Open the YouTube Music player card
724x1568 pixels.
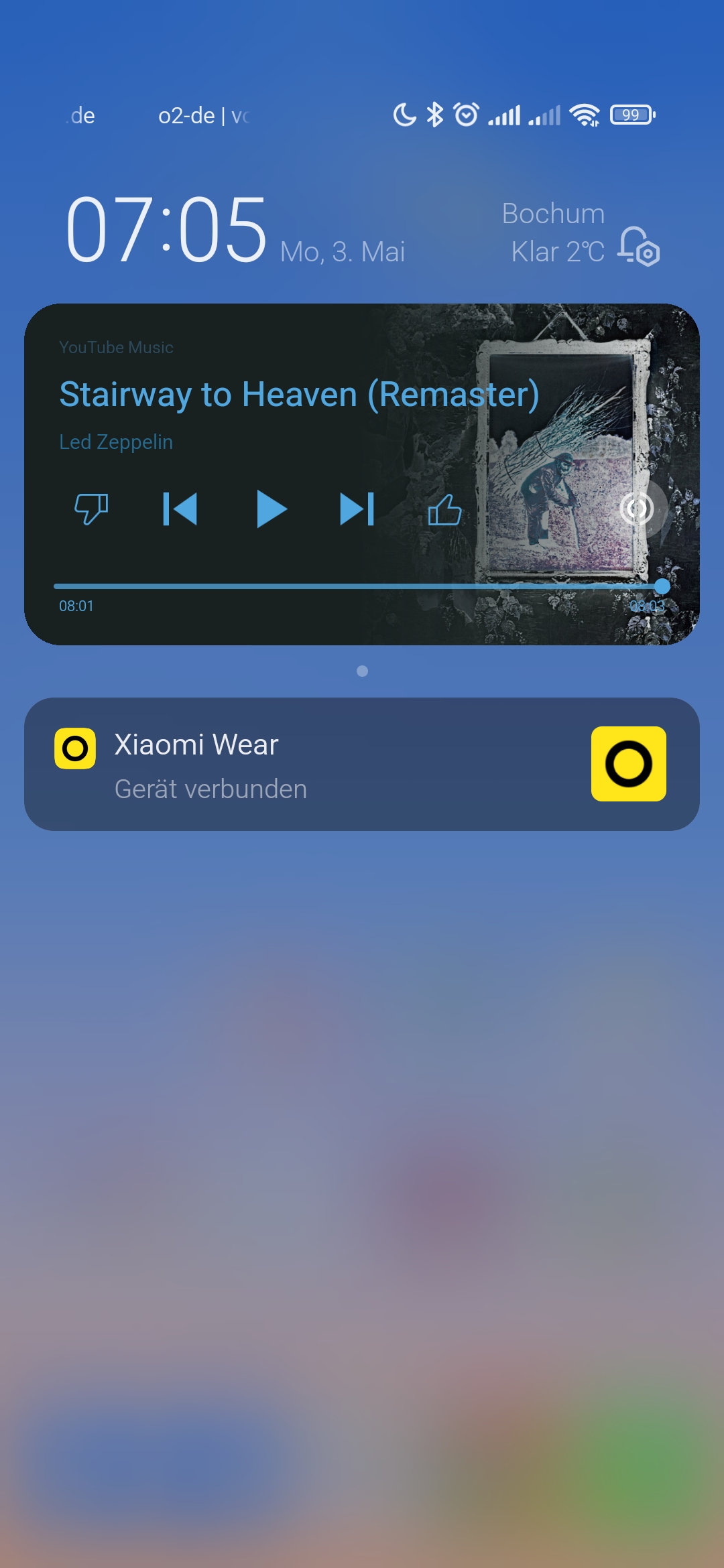tap(362, 474)
